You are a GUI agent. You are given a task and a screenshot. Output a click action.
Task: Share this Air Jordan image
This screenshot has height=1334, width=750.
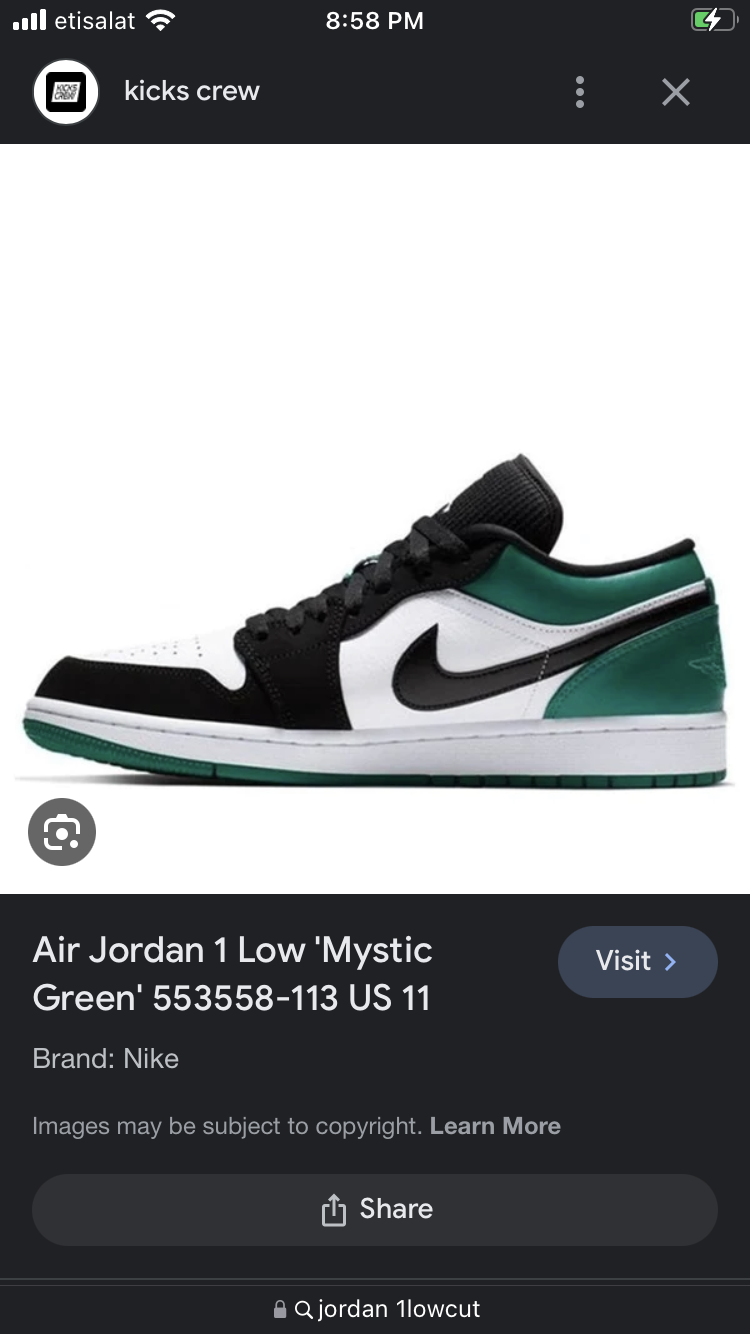tap(375, 1209)
